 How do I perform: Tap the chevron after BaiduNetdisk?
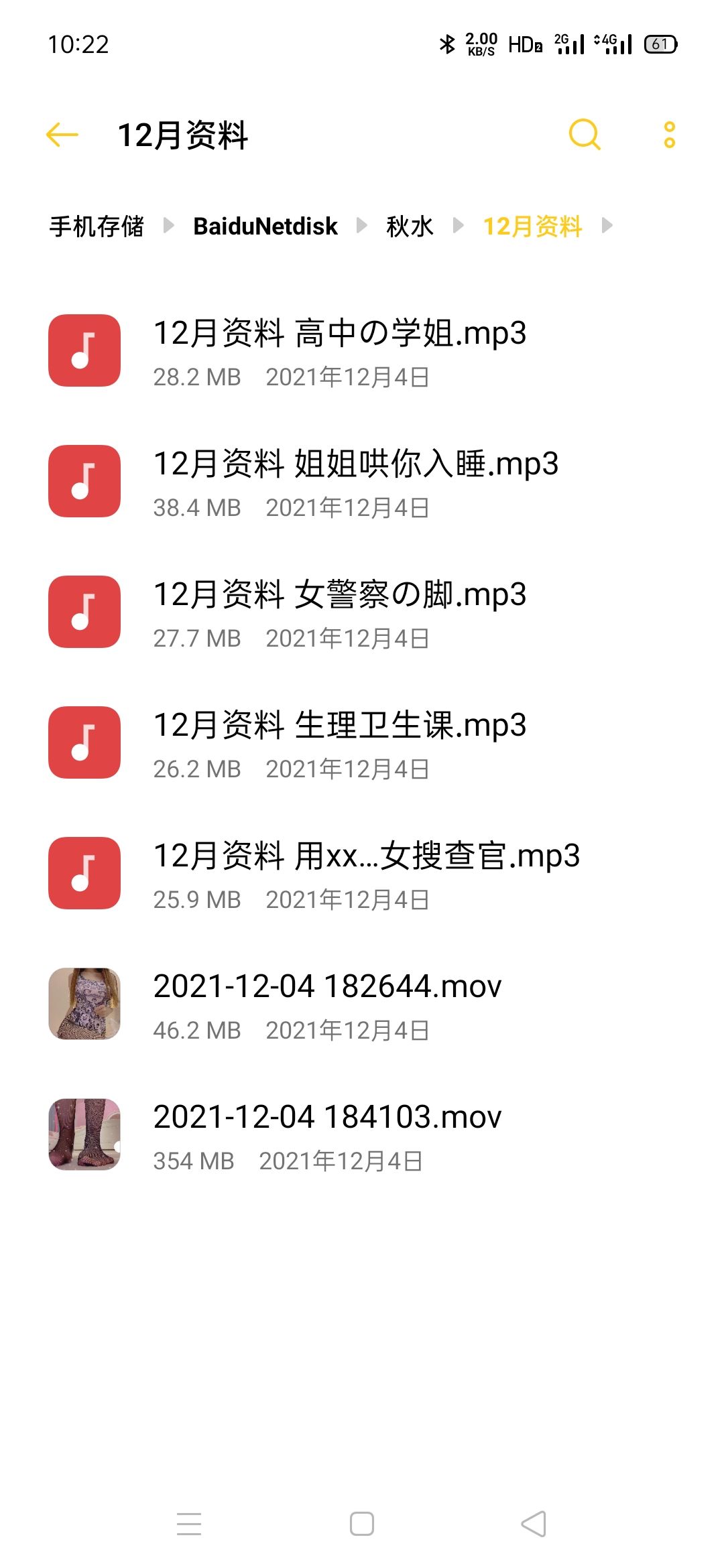coord(363,226)
